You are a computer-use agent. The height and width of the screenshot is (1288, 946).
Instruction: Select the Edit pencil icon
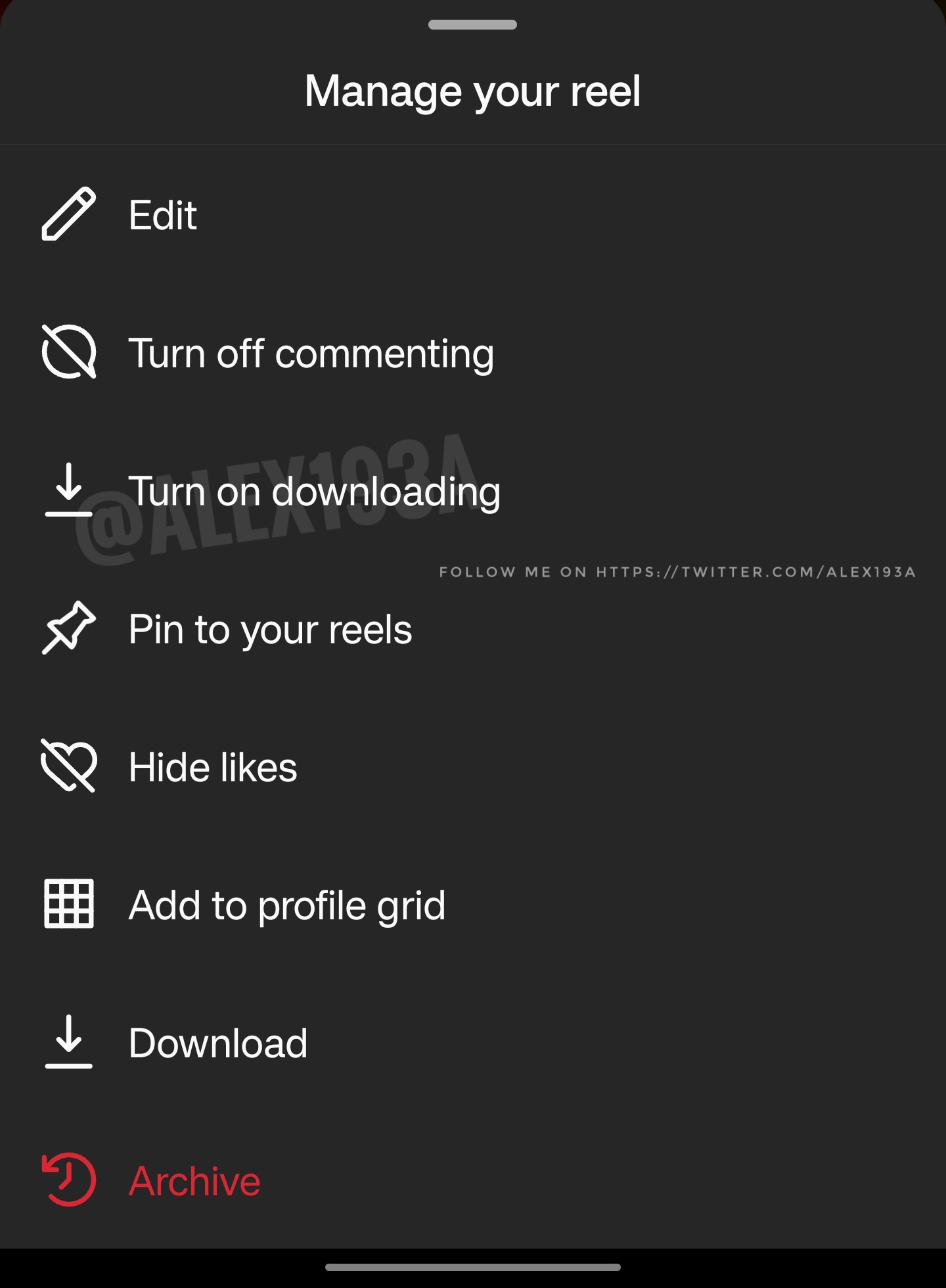pos(68,214)
